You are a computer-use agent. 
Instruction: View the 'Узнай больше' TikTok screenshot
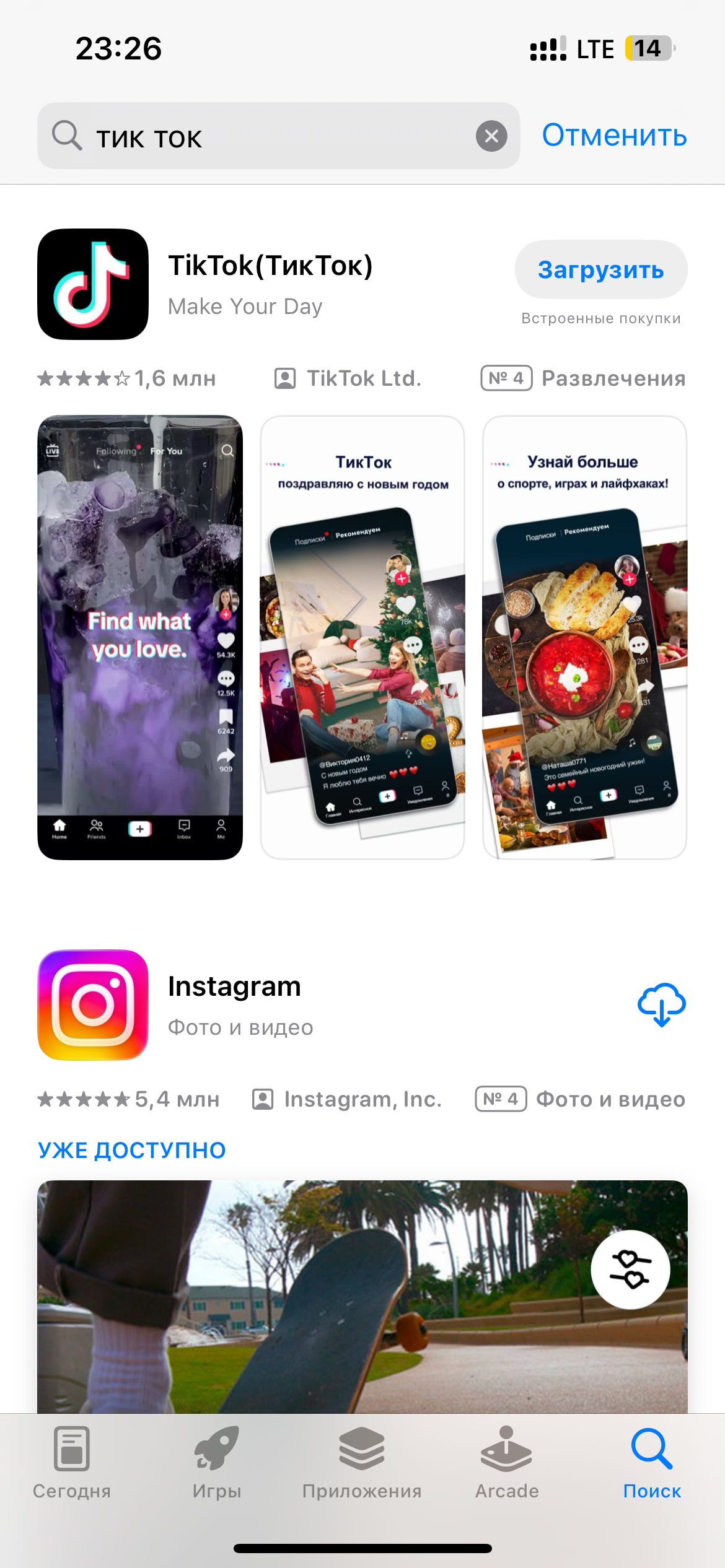click(584, 637)
